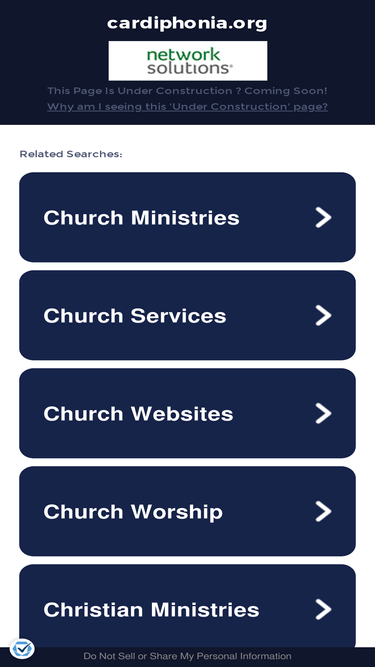
Task: Open 'Why am I seeing this Under Construction page?' link
Action: point(187,106)
